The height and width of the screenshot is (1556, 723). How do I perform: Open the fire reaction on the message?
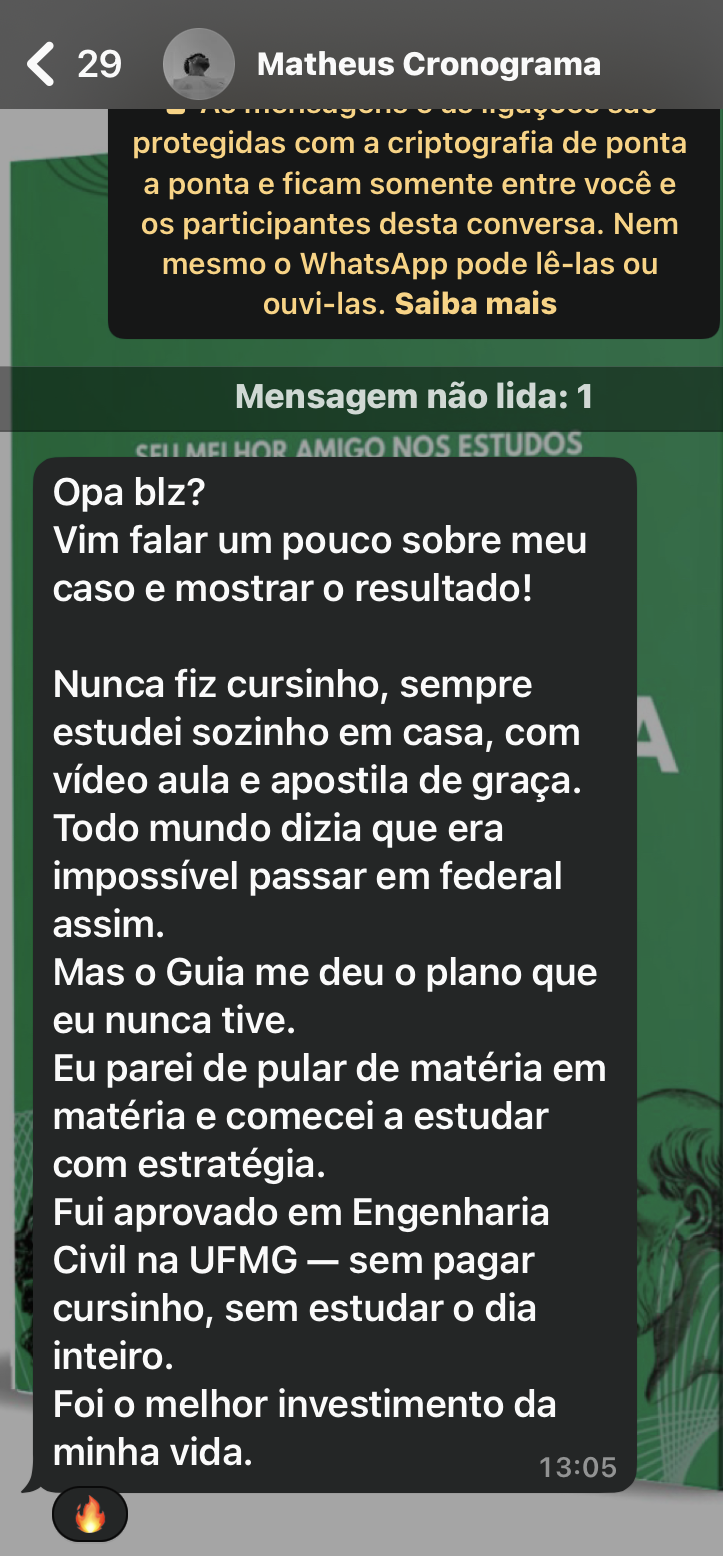90,1515
